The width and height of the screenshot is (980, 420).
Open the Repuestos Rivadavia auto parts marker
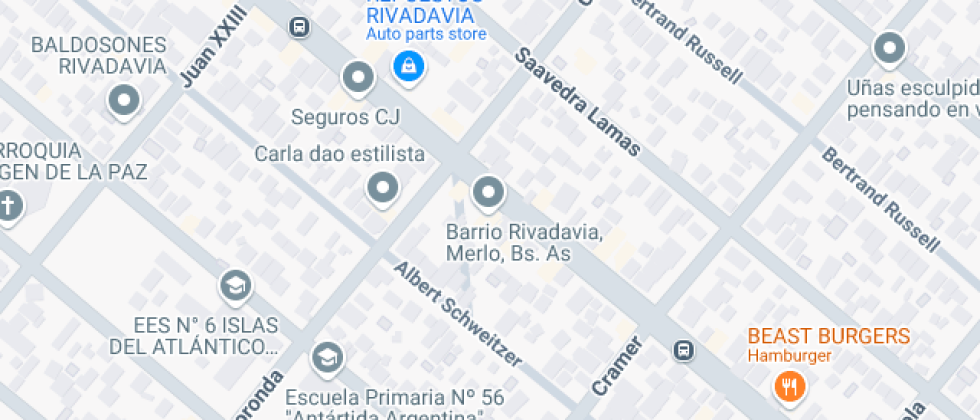(408, 67)
